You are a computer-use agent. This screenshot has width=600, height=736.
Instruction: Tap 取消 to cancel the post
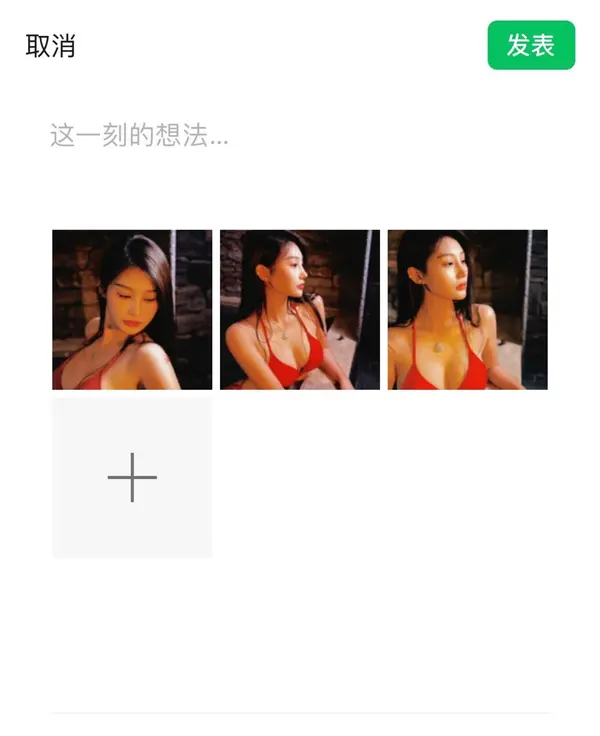tap(51, 46)
